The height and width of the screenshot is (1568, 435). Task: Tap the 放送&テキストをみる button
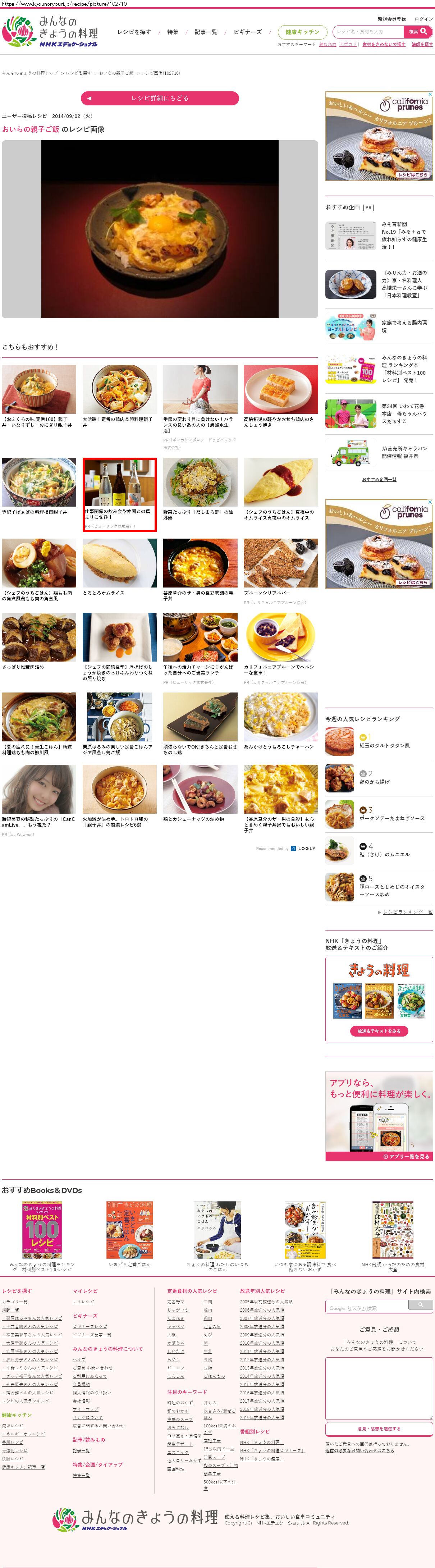pos(379,1031)
